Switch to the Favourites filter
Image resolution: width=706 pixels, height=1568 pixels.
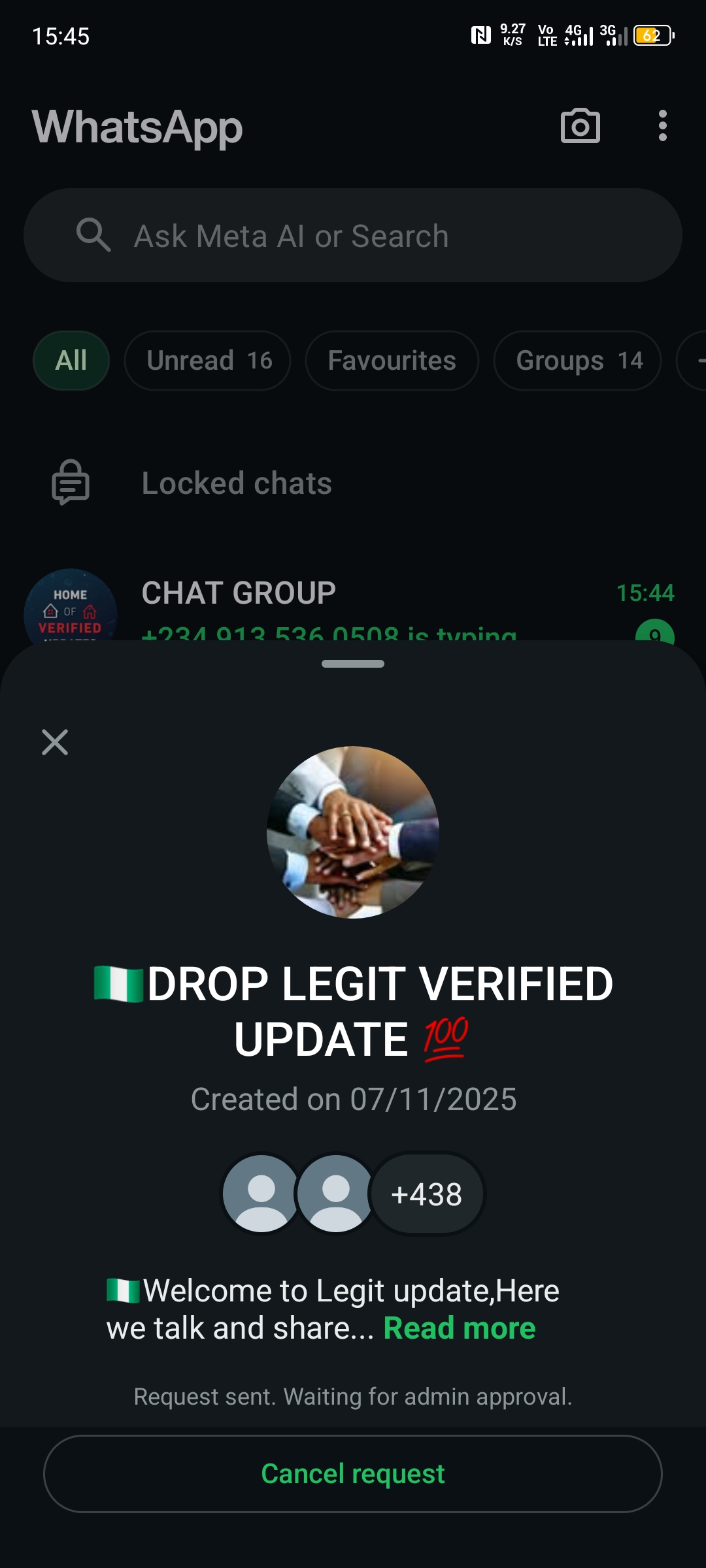tap(392, 361)
